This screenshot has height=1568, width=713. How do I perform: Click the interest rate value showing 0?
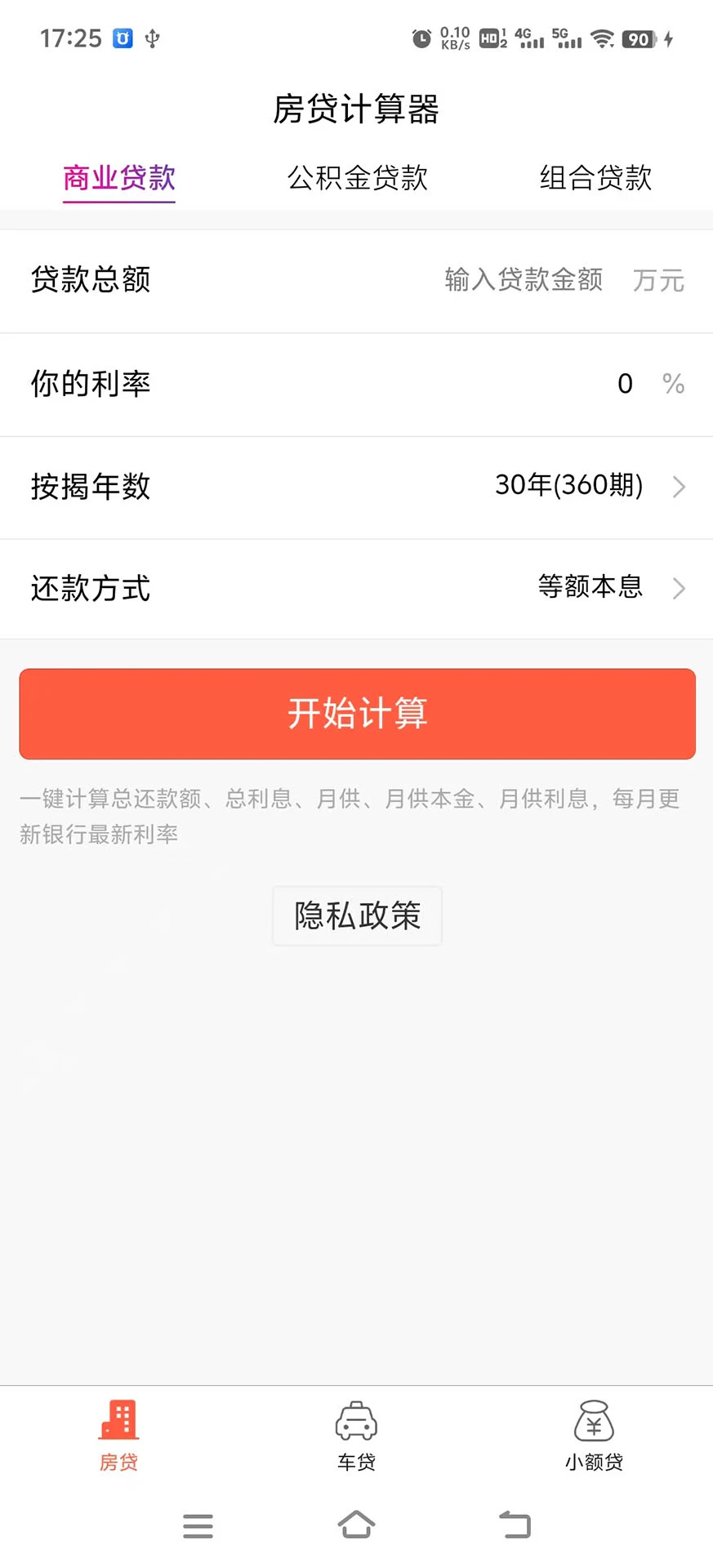[625, 384]
